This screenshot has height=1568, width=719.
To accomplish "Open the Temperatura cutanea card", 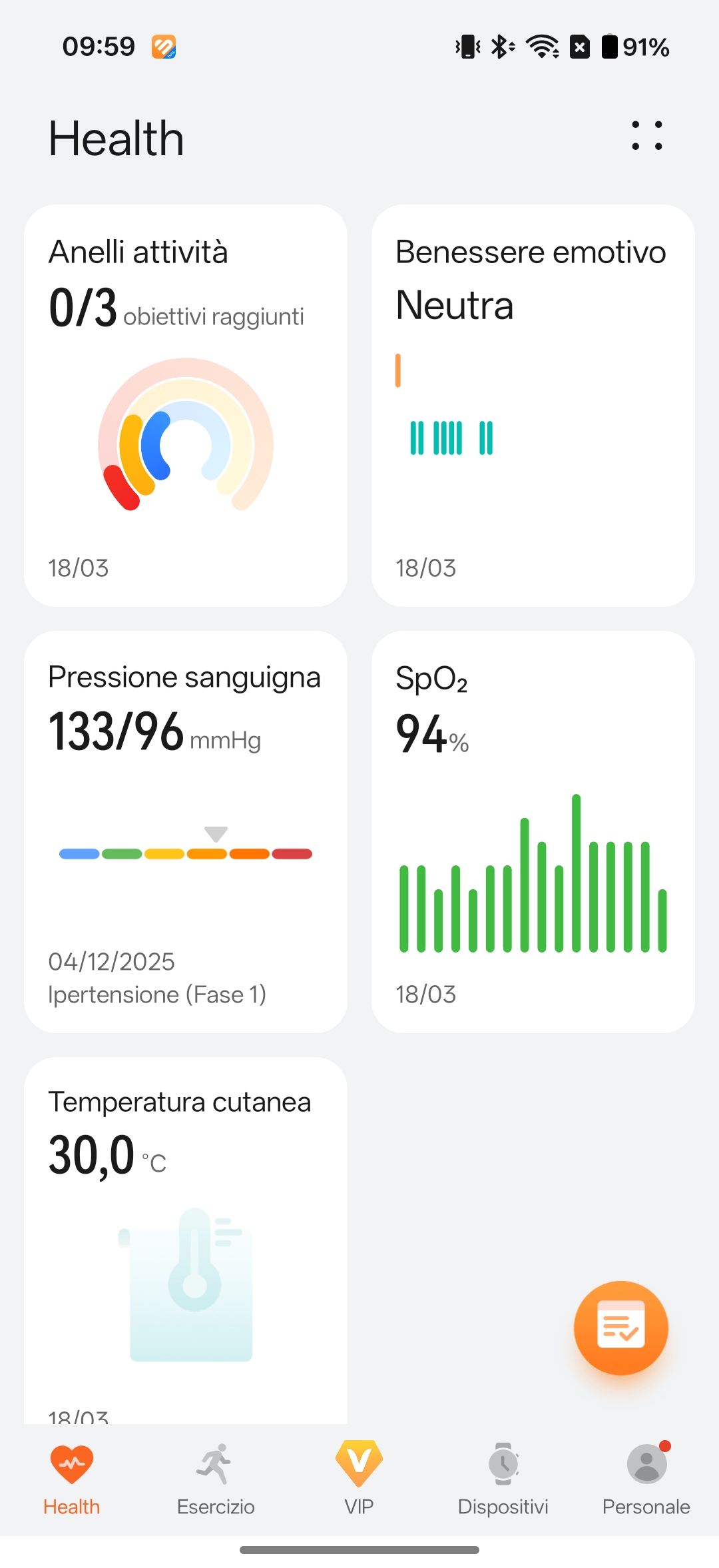I will [186, 1239].
